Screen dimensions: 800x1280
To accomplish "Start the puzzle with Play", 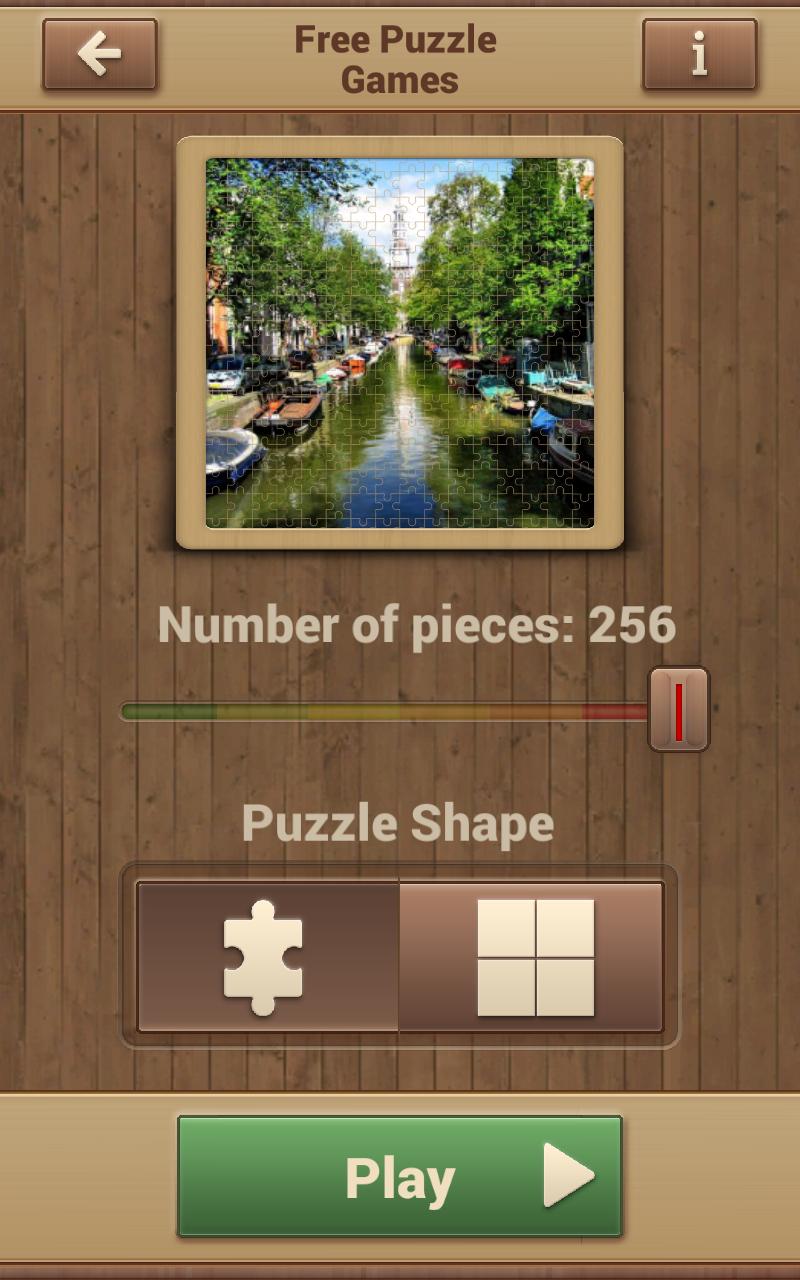I will coord(400,1177).
